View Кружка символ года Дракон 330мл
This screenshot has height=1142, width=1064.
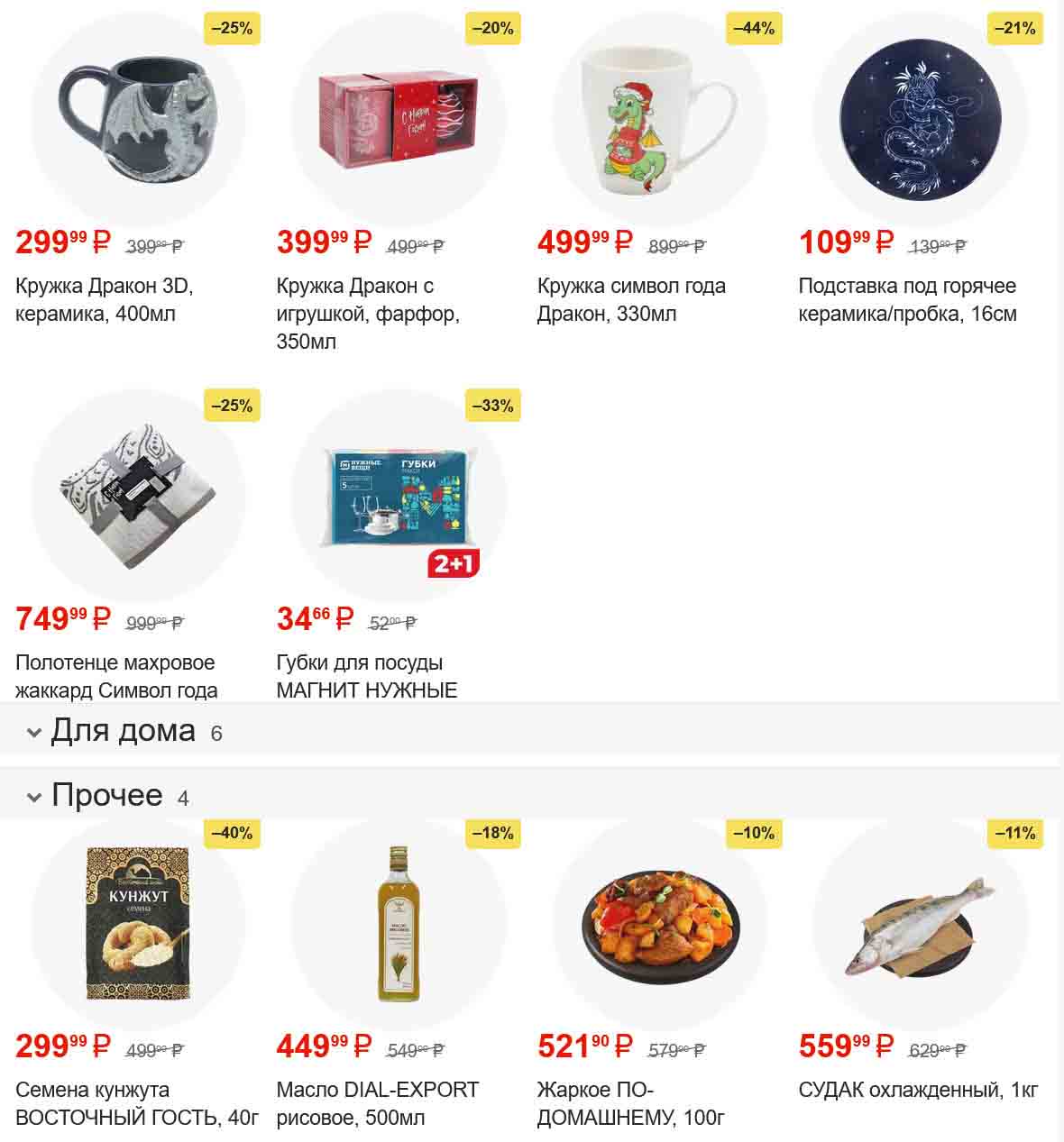pos(659,121)
